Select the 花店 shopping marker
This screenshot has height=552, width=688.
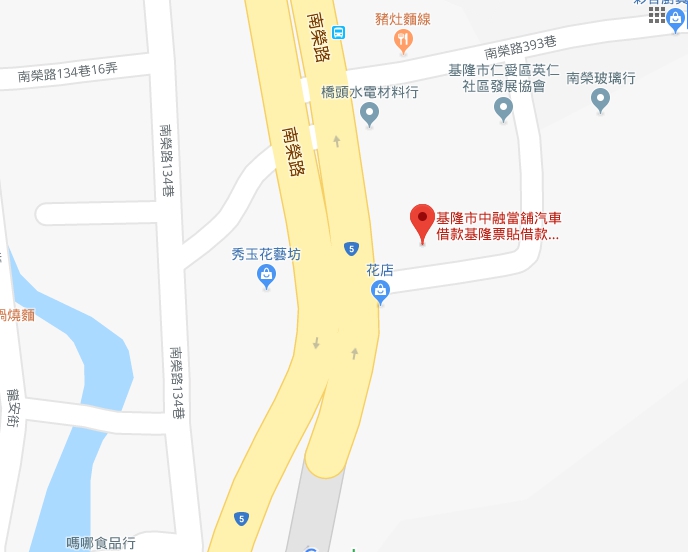pos(380,291)
